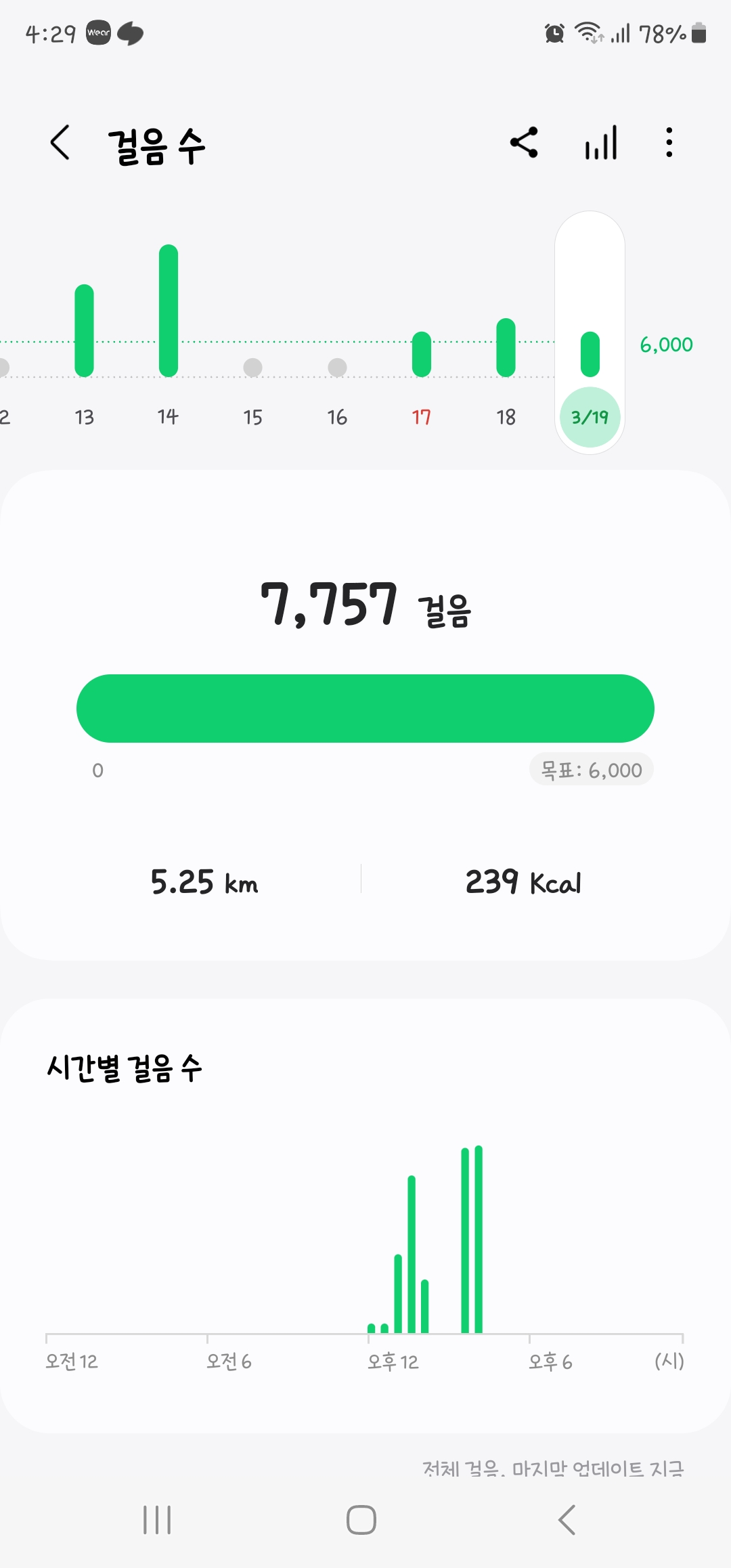The width and height of the screenshot is (731, 1568).
Task: Select the day 14 step bar
Action: pos(169,311)
